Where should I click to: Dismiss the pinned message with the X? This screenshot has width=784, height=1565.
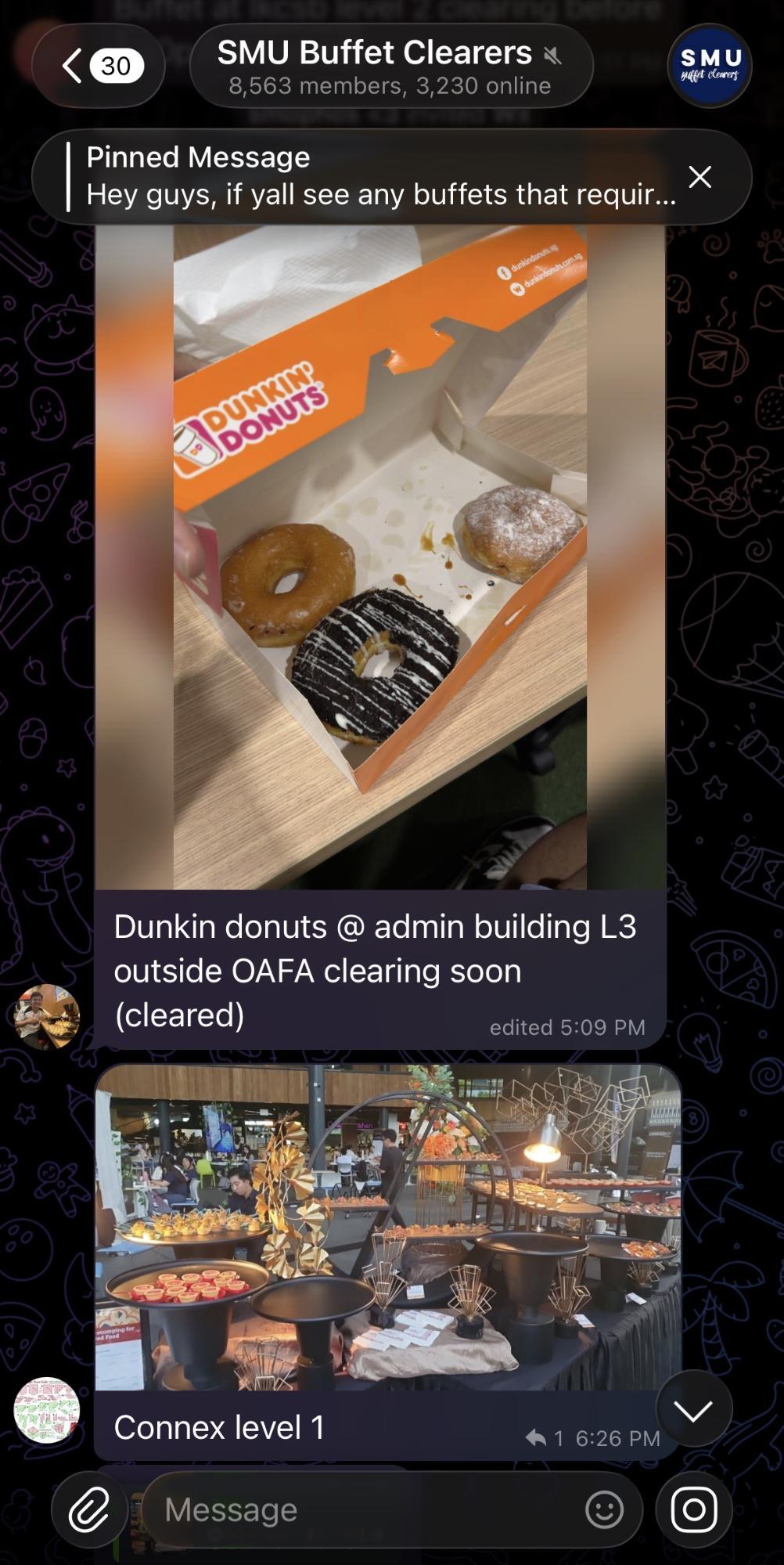(701, 178)
